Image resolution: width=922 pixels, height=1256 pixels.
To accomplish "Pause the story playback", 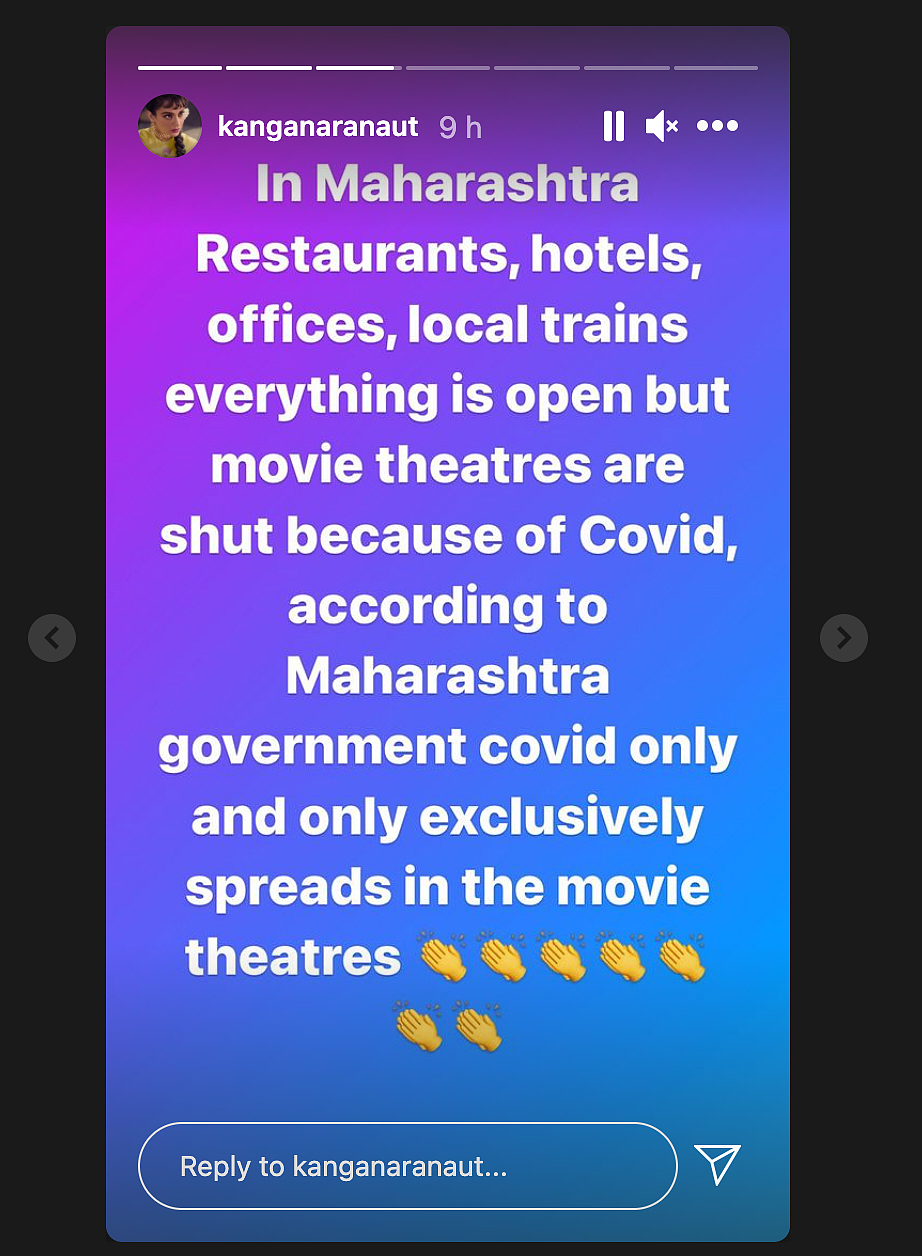I will [614, 126].
